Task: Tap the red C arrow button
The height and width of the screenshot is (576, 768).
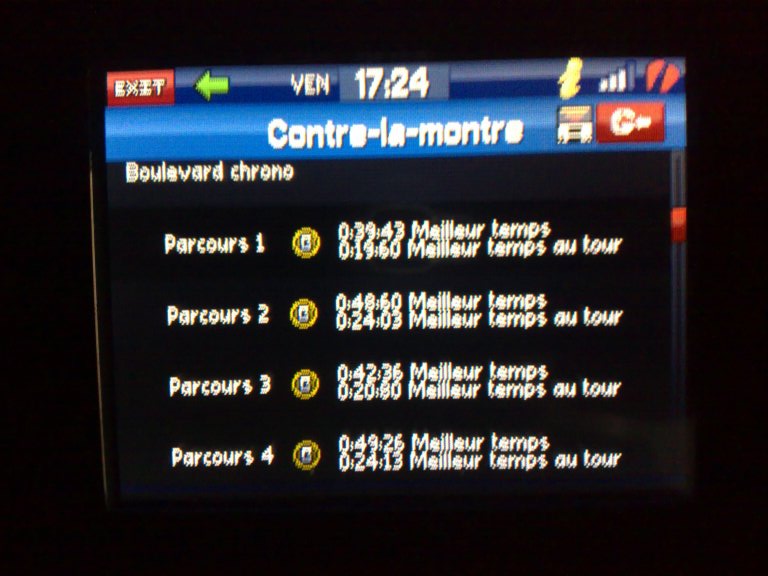Action: [x=630, y=124]
